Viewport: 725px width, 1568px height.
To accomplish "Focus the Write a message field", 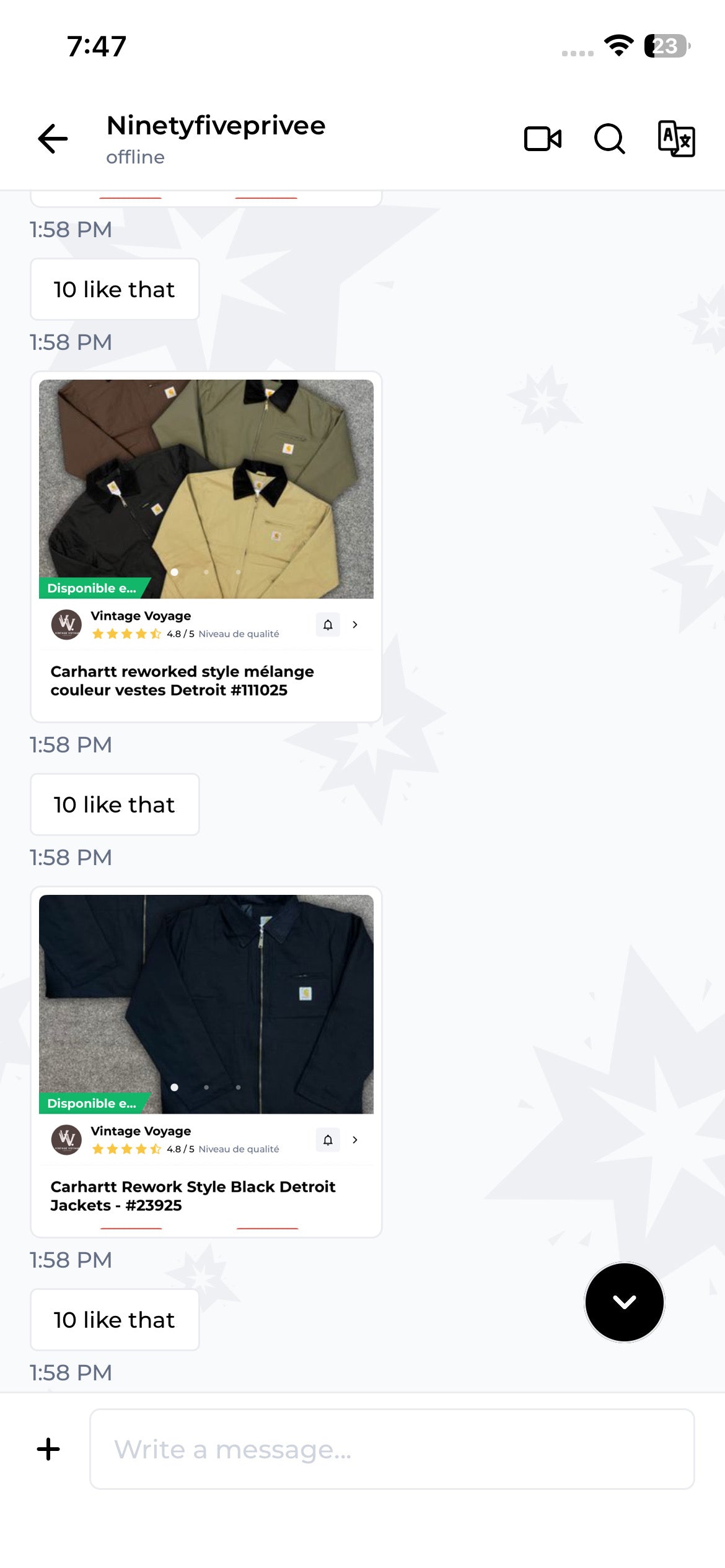I will 392,1449.
